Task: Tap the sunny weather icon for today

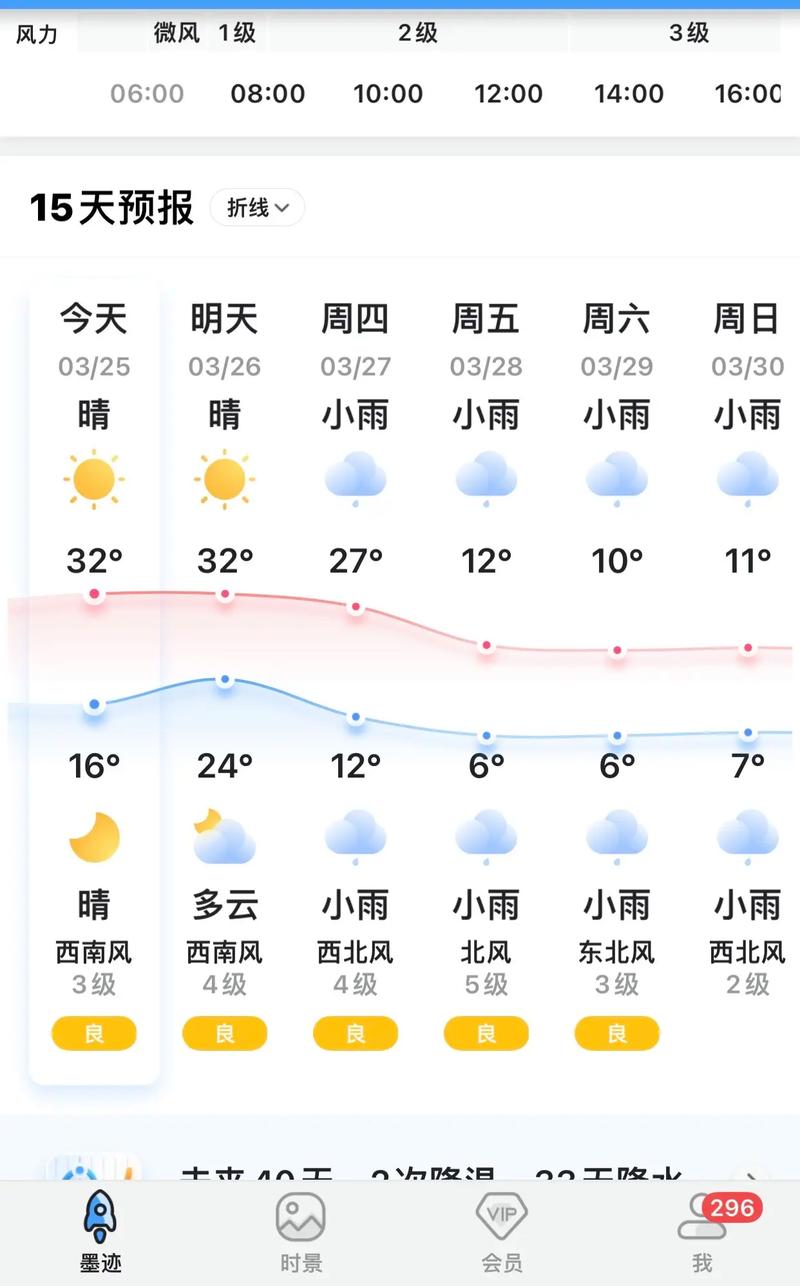Action: tap(93, 480)
